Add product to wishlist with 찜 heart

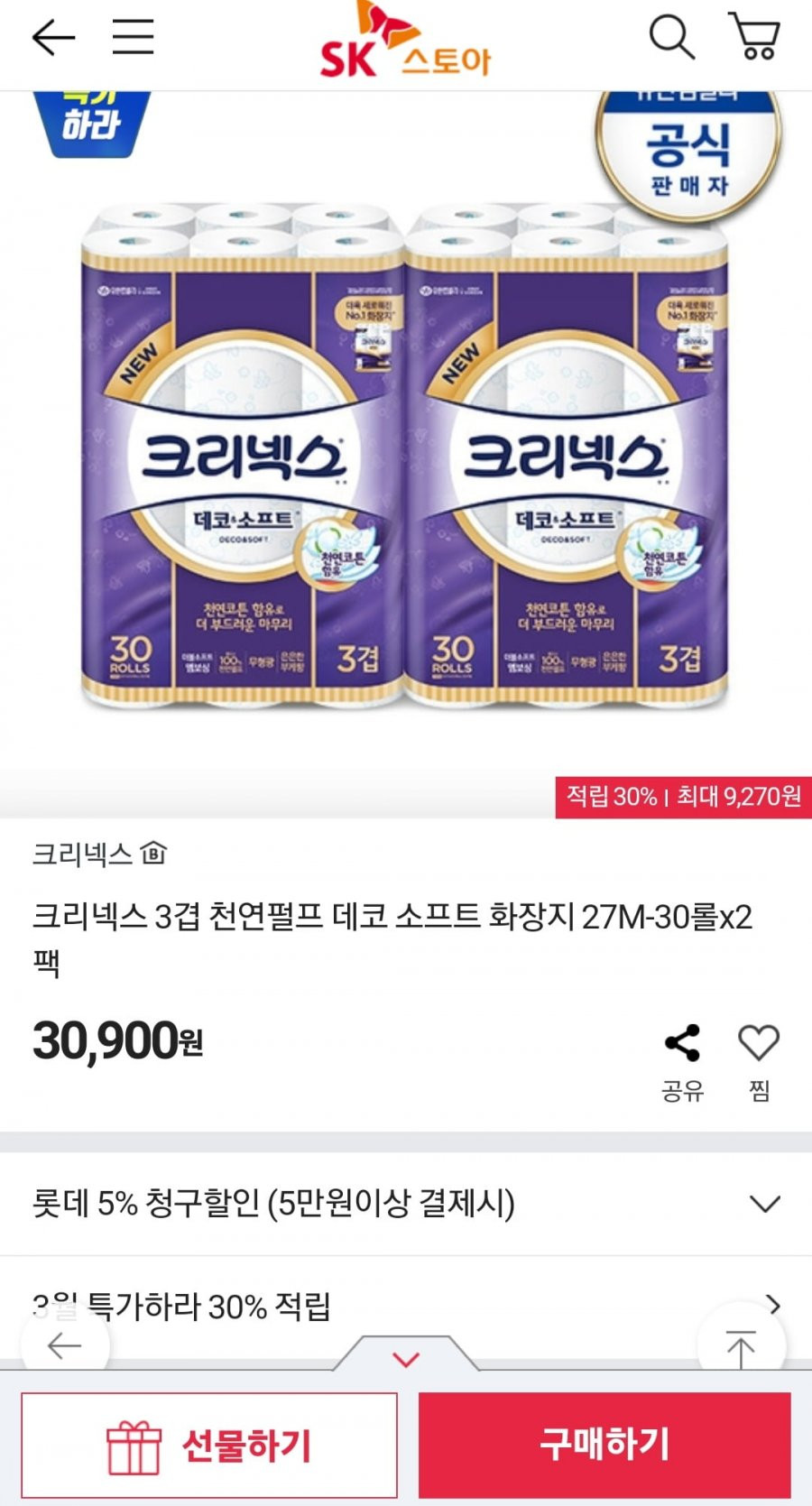click(759, 1062)
